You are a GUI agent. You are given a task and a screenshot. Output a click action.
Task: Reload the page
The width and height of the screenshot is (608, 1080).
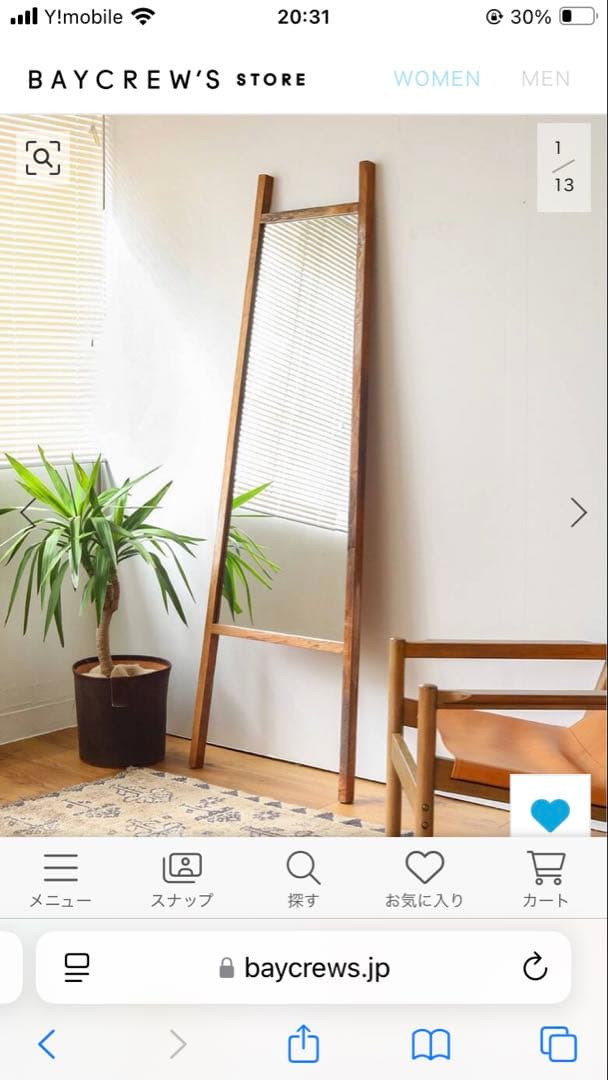click(535, 967)
